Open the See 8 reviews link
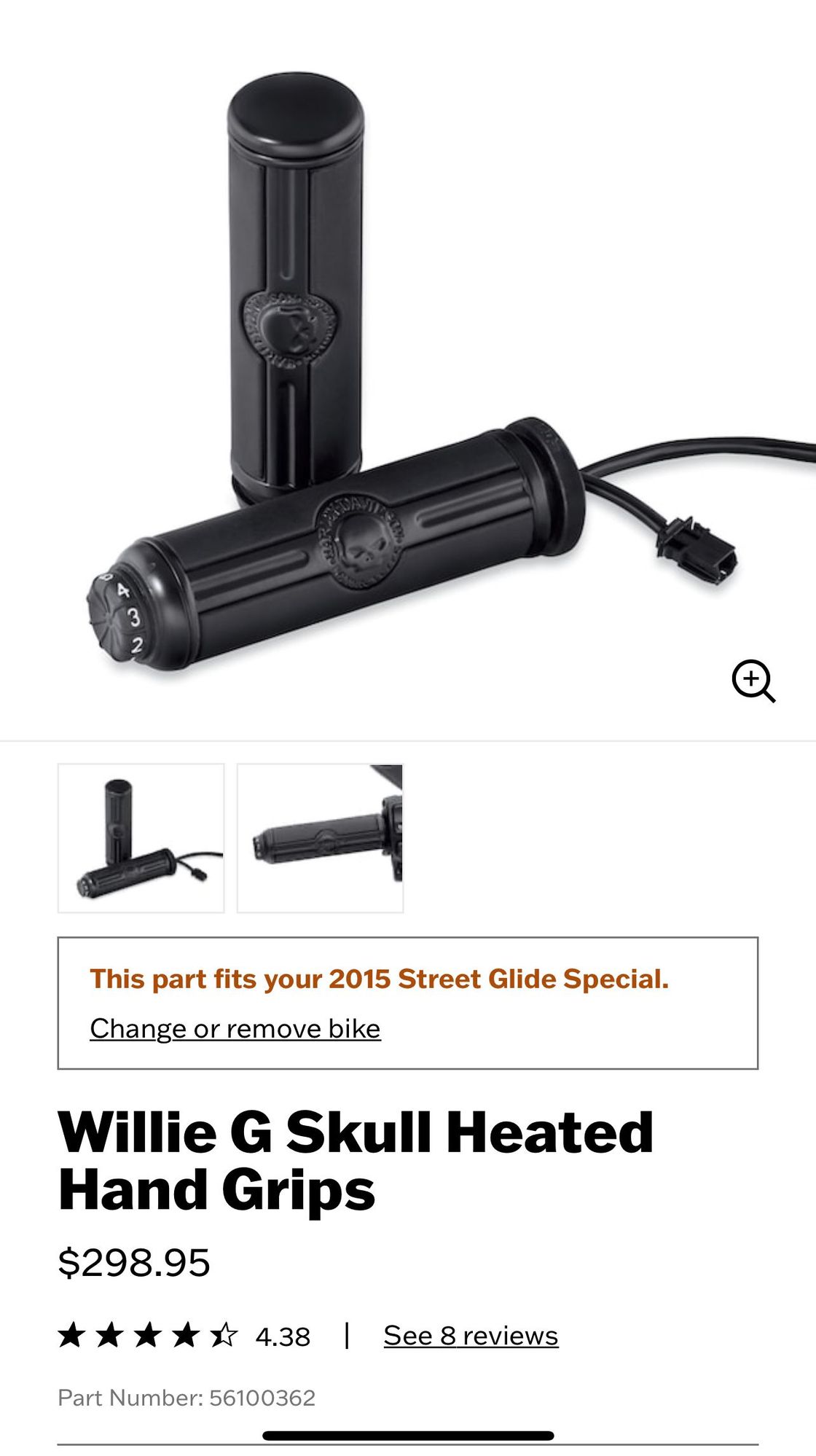816x1456 pixels. (x=471, y=1336)
